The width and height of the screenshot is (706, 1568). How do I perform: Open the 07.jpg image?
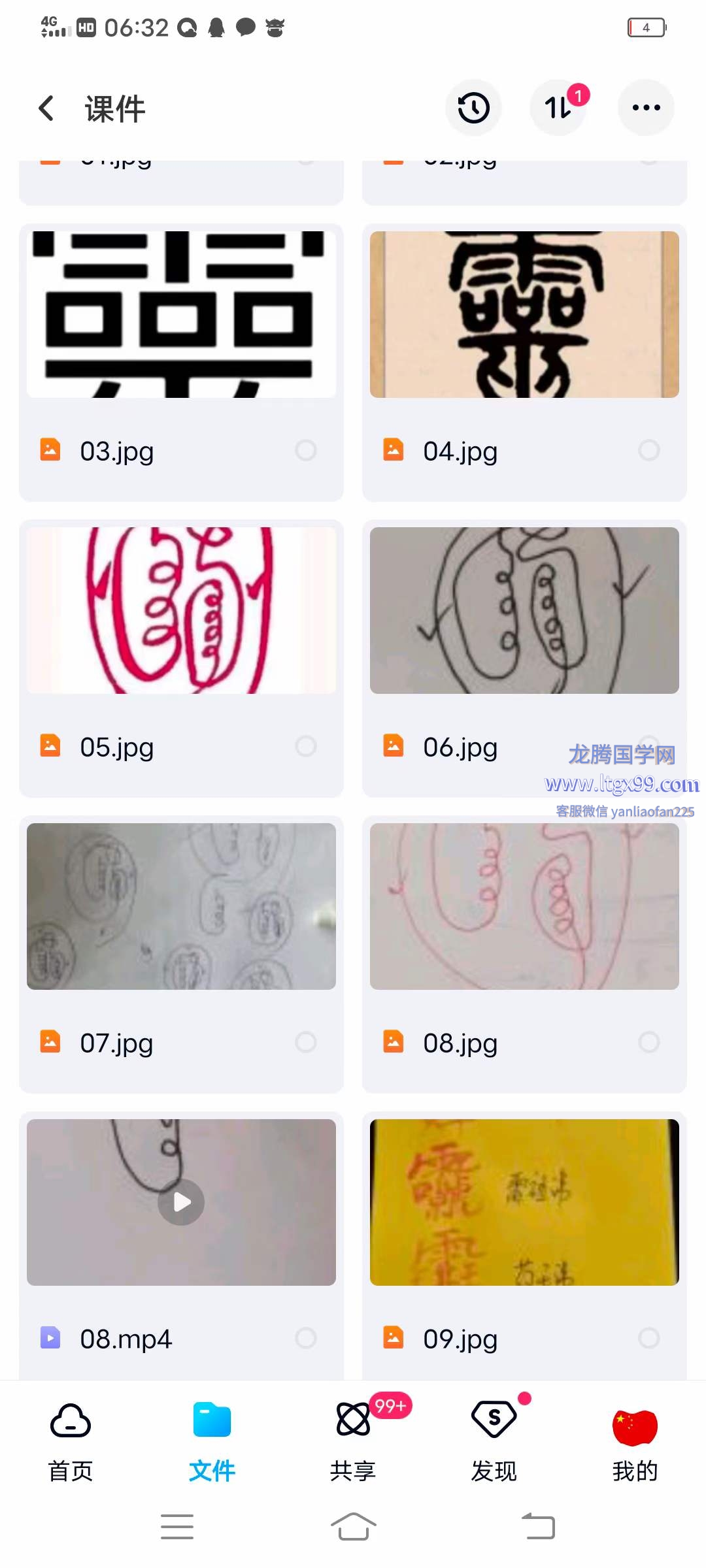click(x=181, y=906)
